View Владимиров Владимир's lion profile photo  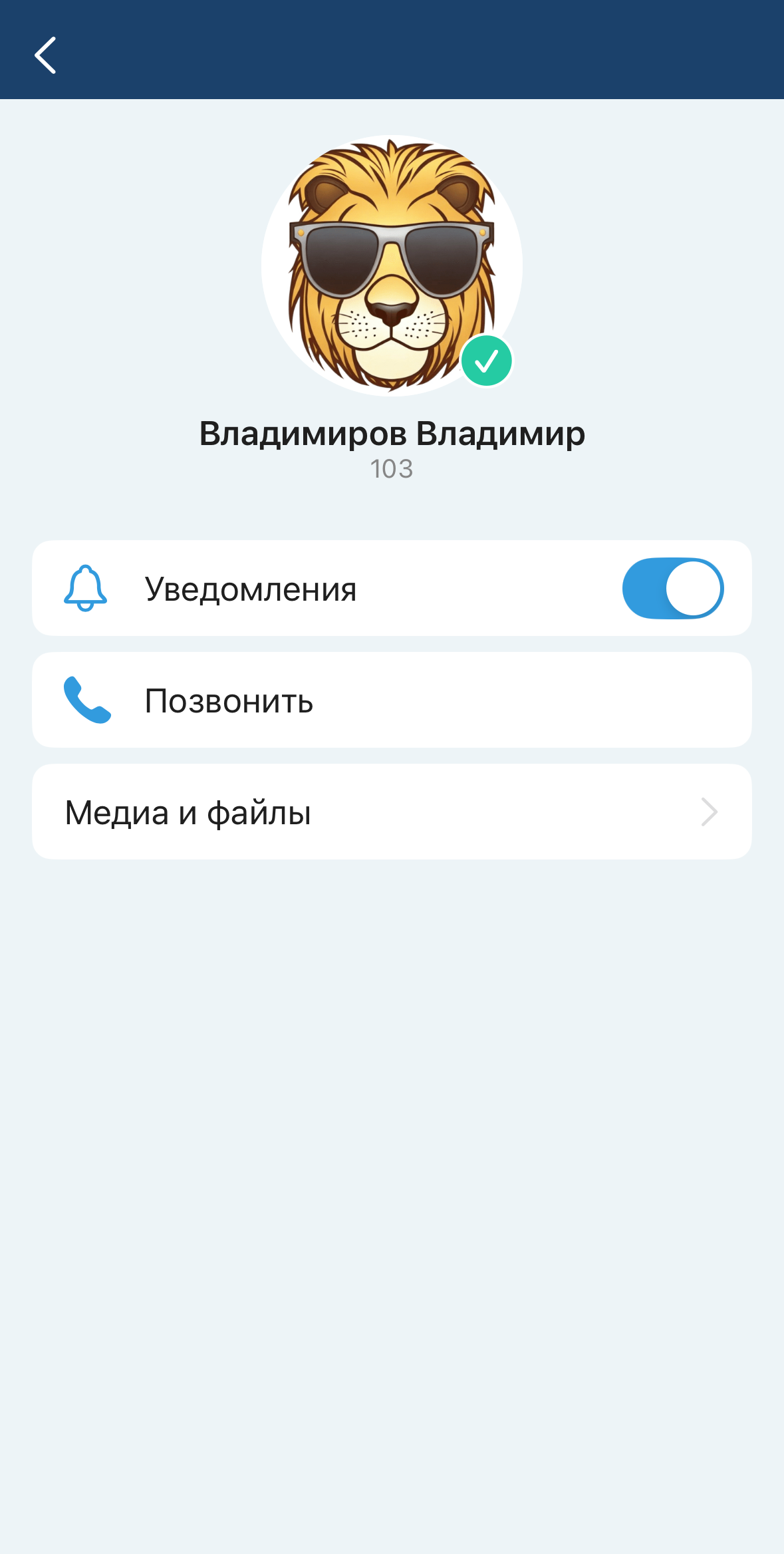click(x=391, y=265)
